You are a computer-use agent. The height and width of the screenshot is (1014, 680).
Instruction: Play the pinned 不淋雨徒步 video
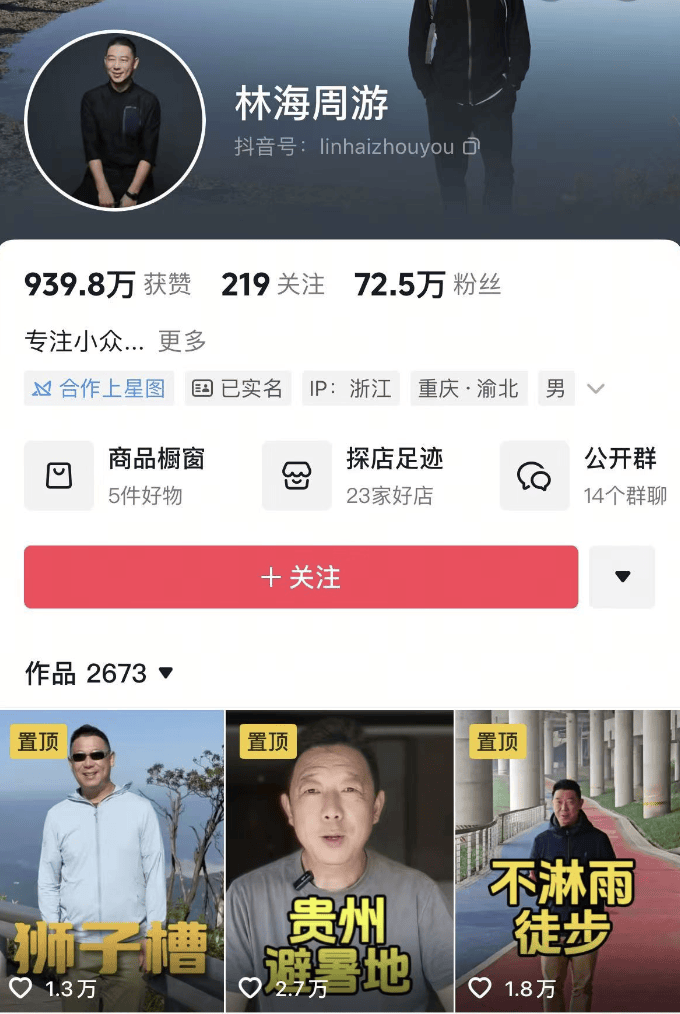[567, 860]
